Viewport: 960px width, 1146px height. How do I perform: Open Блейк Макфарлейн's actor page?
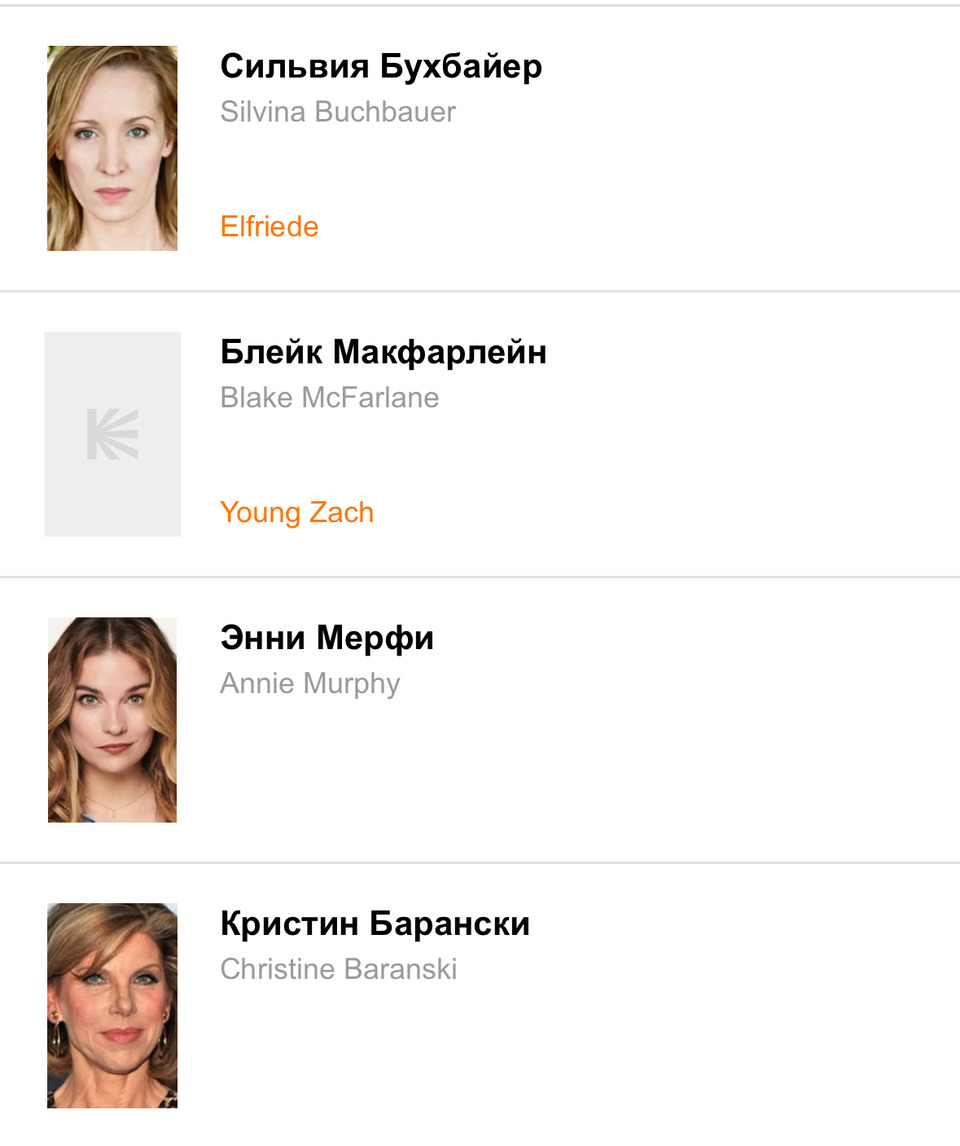(383, 353)
